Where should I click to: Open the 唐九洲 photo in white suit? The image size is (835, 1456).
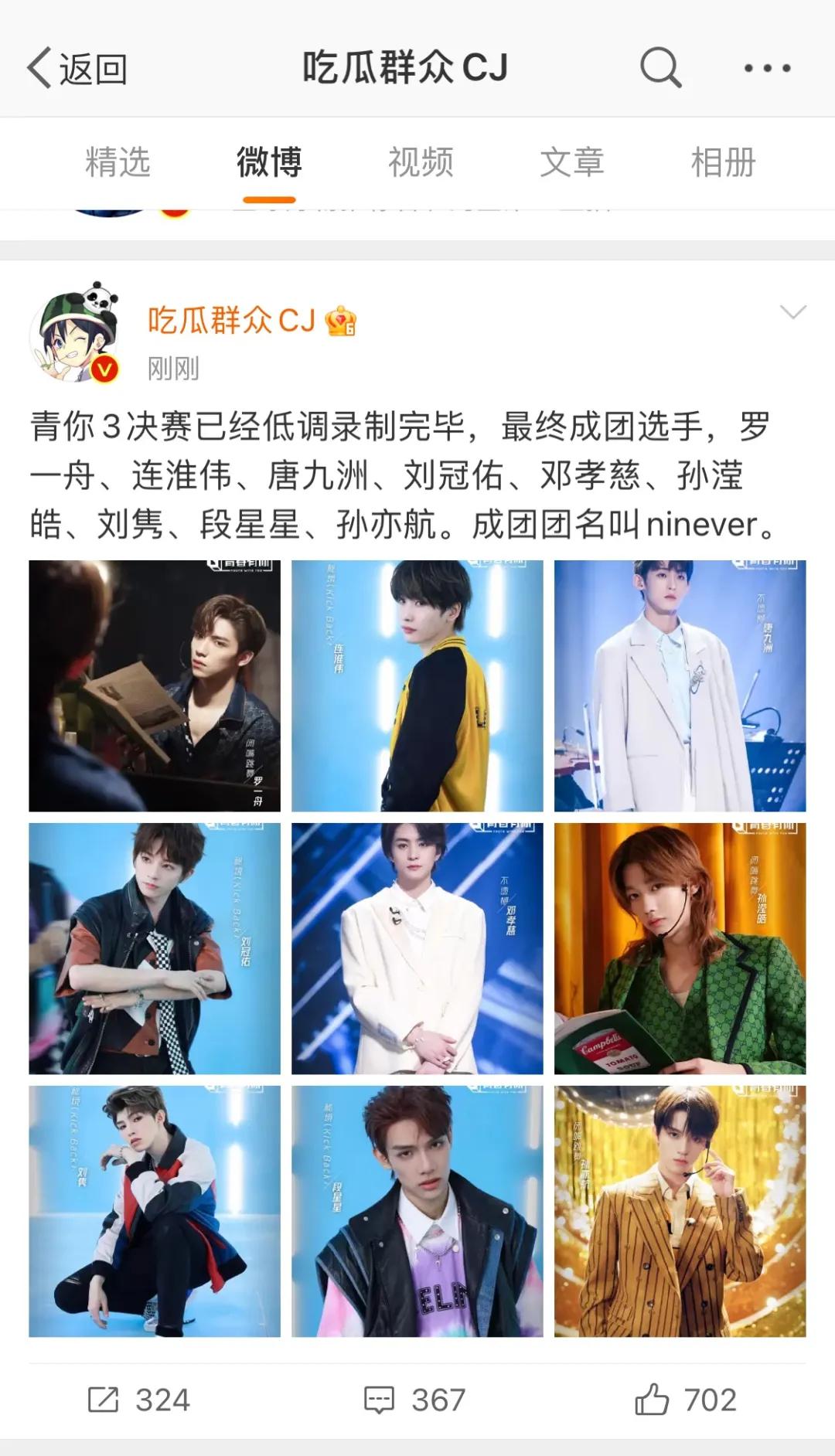tap(680, 686)
